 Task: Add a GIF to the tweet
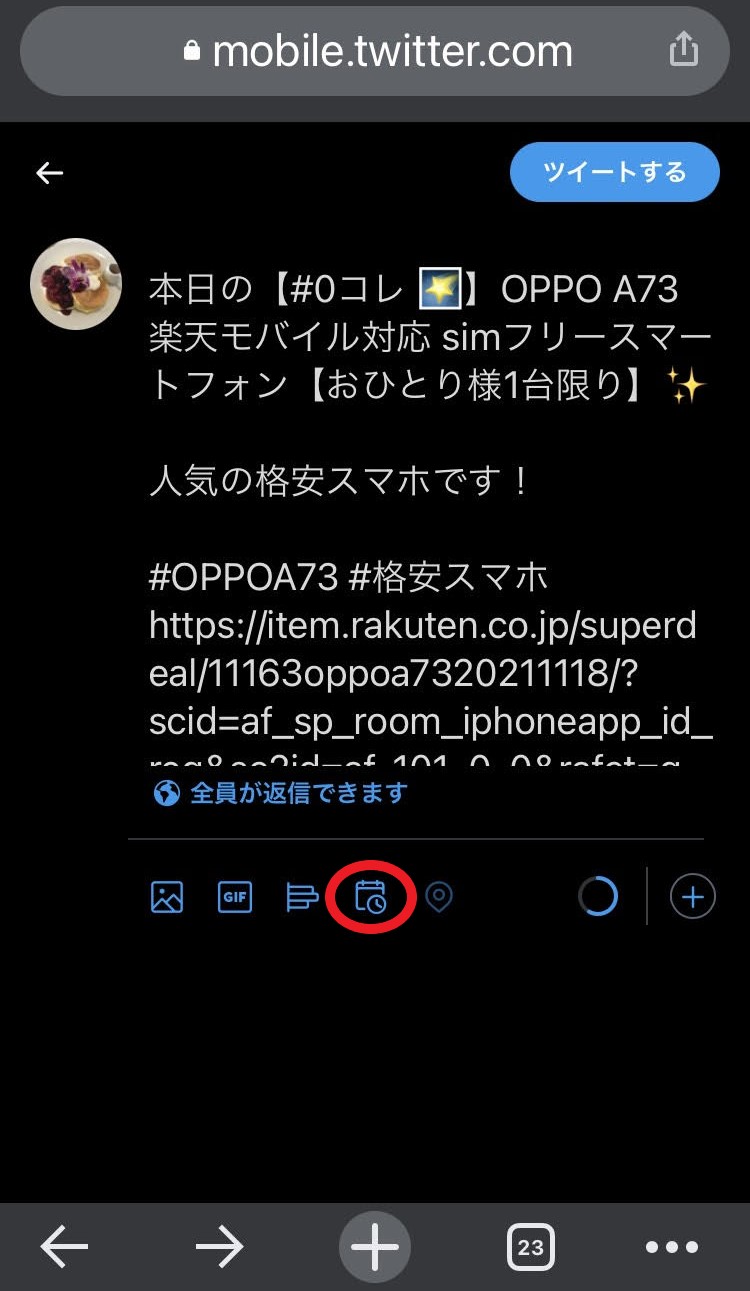[235, 897]
